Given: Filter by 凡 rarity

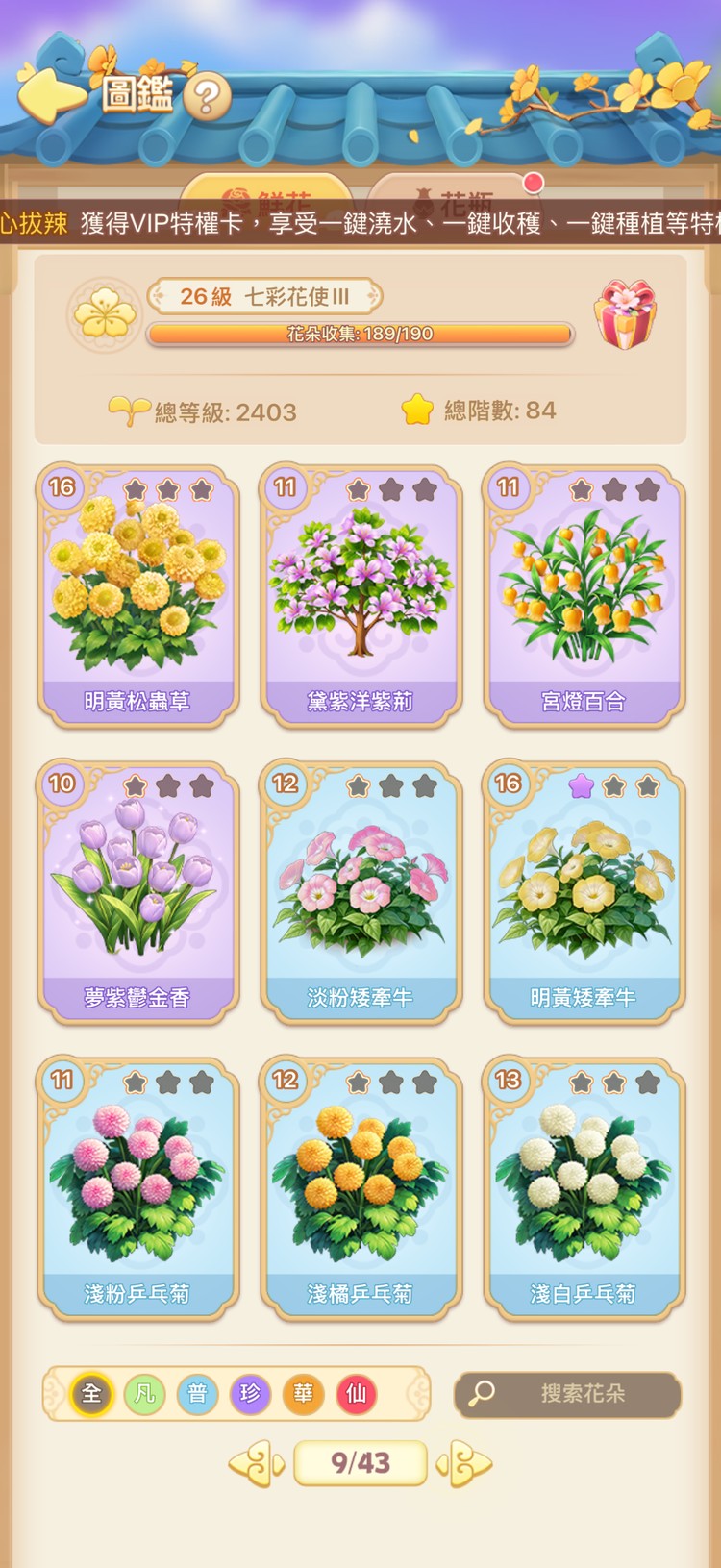Looking at the screenshot, I should point(144,1394).
